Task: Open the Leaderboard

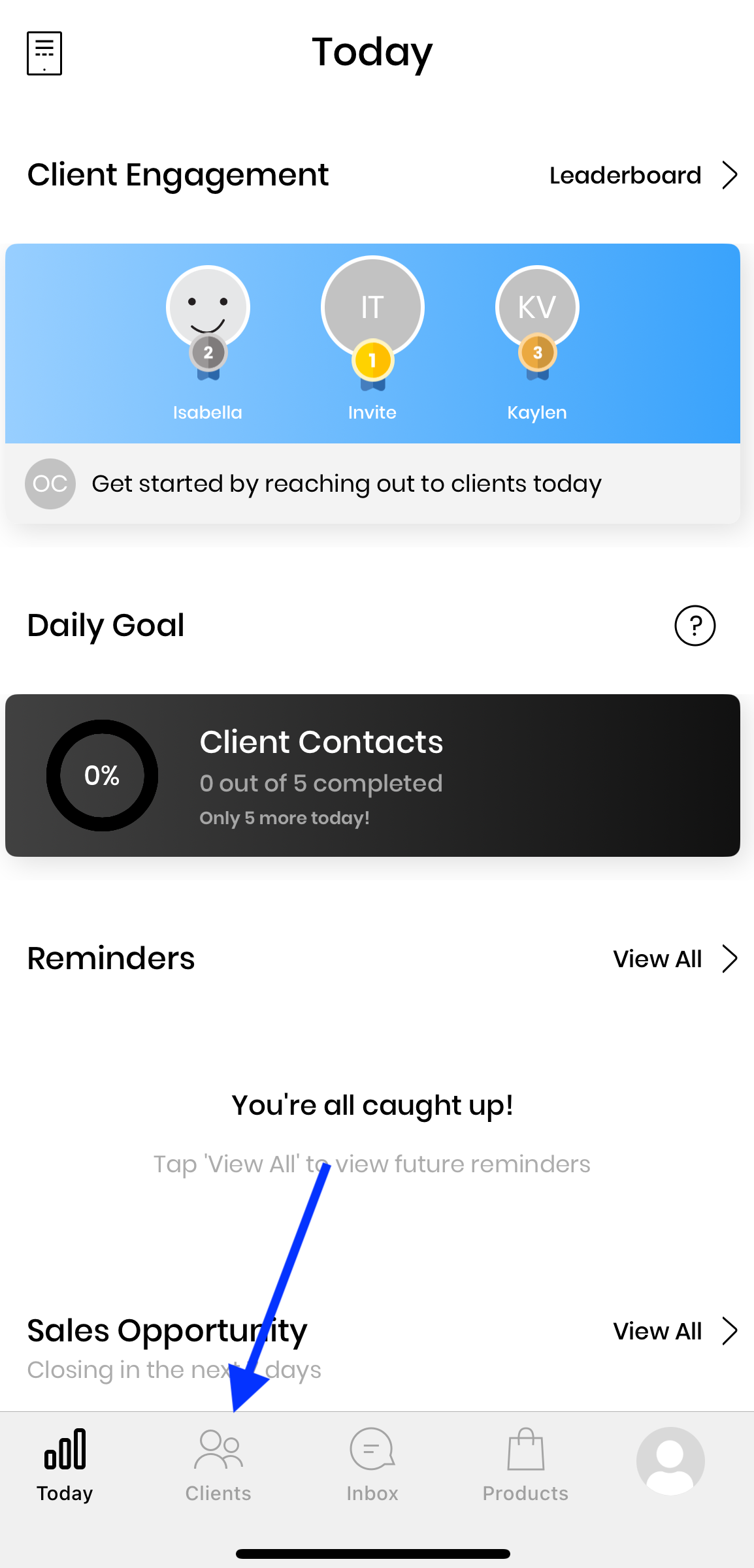Action: [642, 175]
